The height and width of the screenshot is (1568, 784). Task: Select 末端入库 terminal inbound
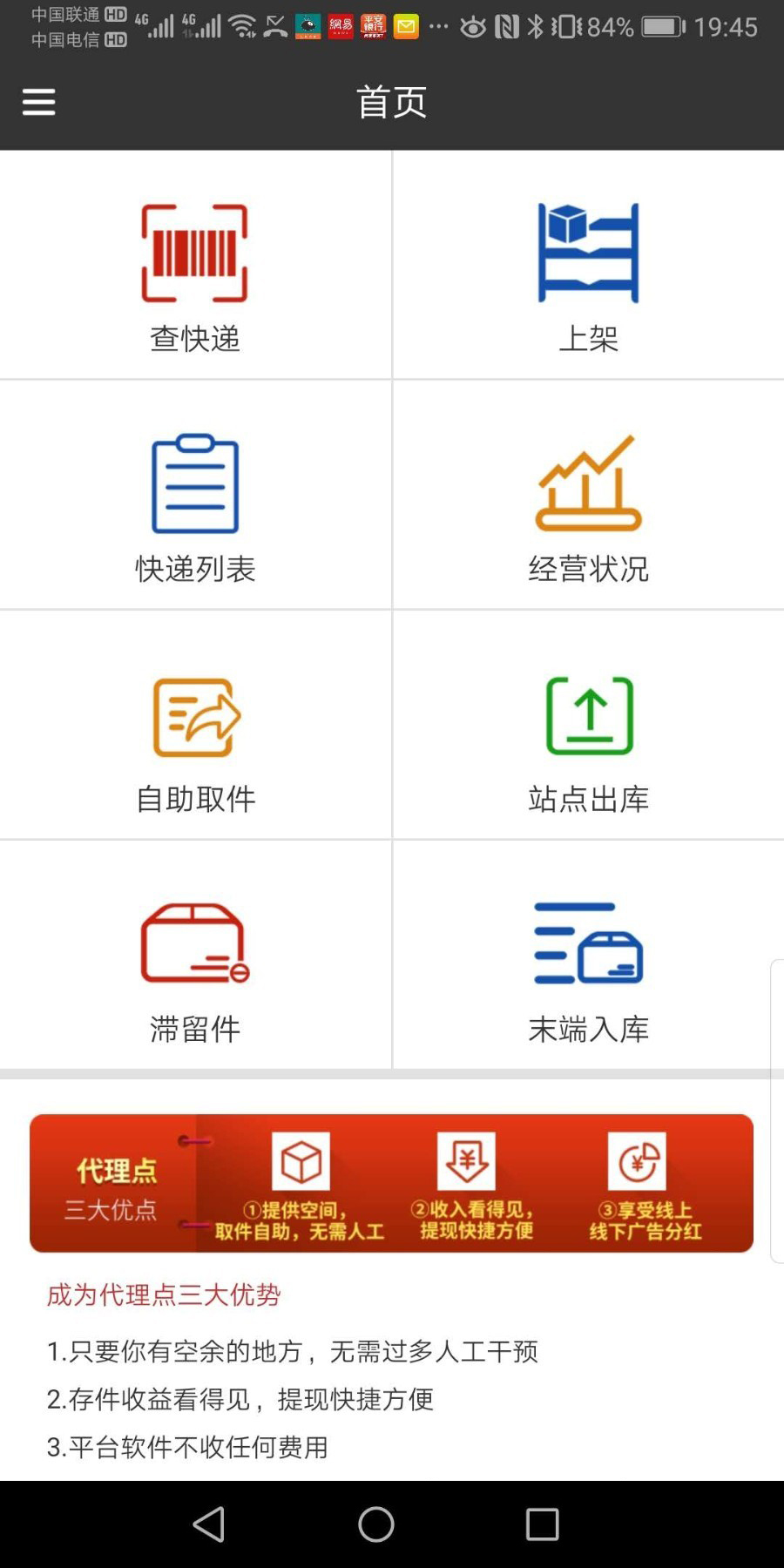pyautogui.click(x=588, y=961)
